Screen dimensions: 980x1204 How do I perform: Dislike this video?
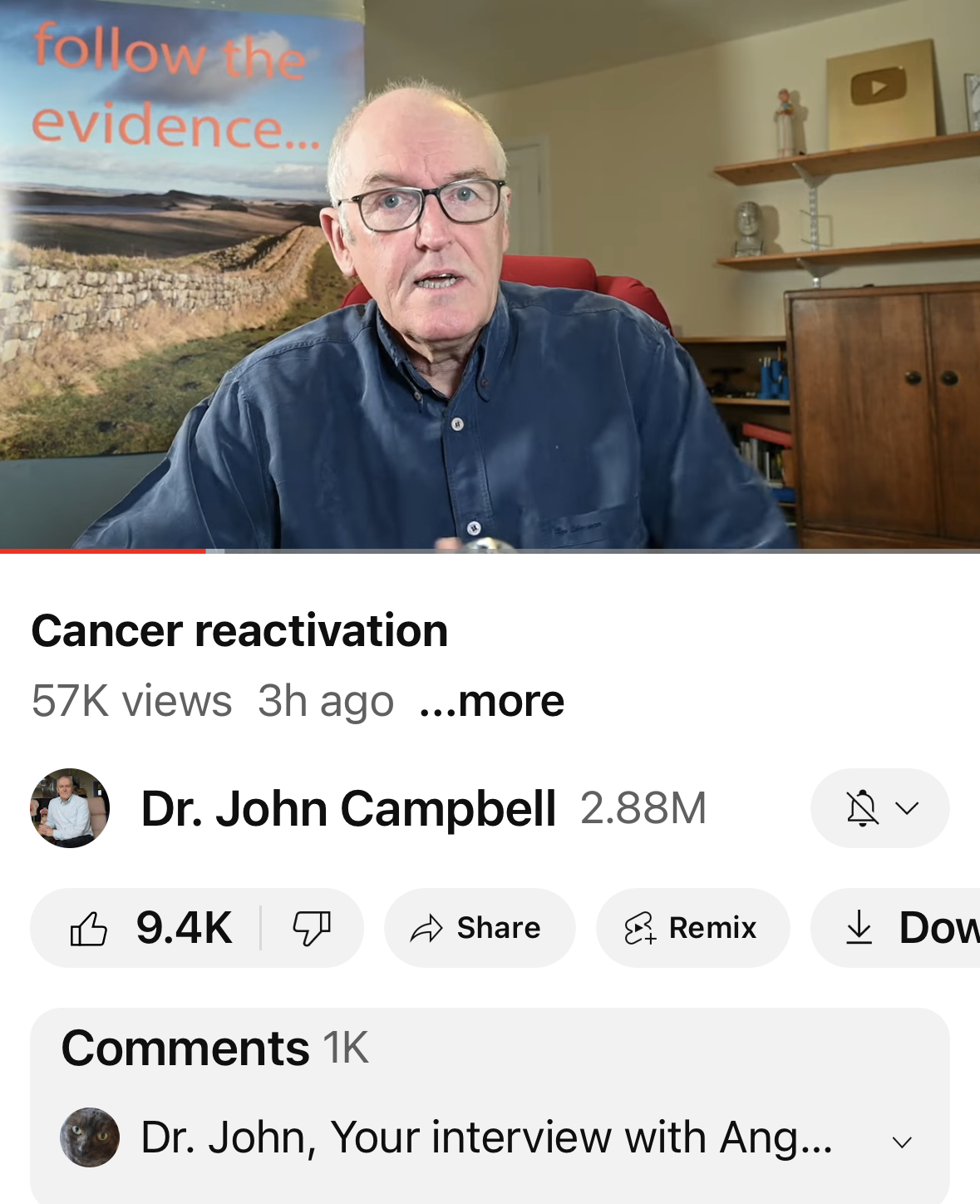click(312, 928)
